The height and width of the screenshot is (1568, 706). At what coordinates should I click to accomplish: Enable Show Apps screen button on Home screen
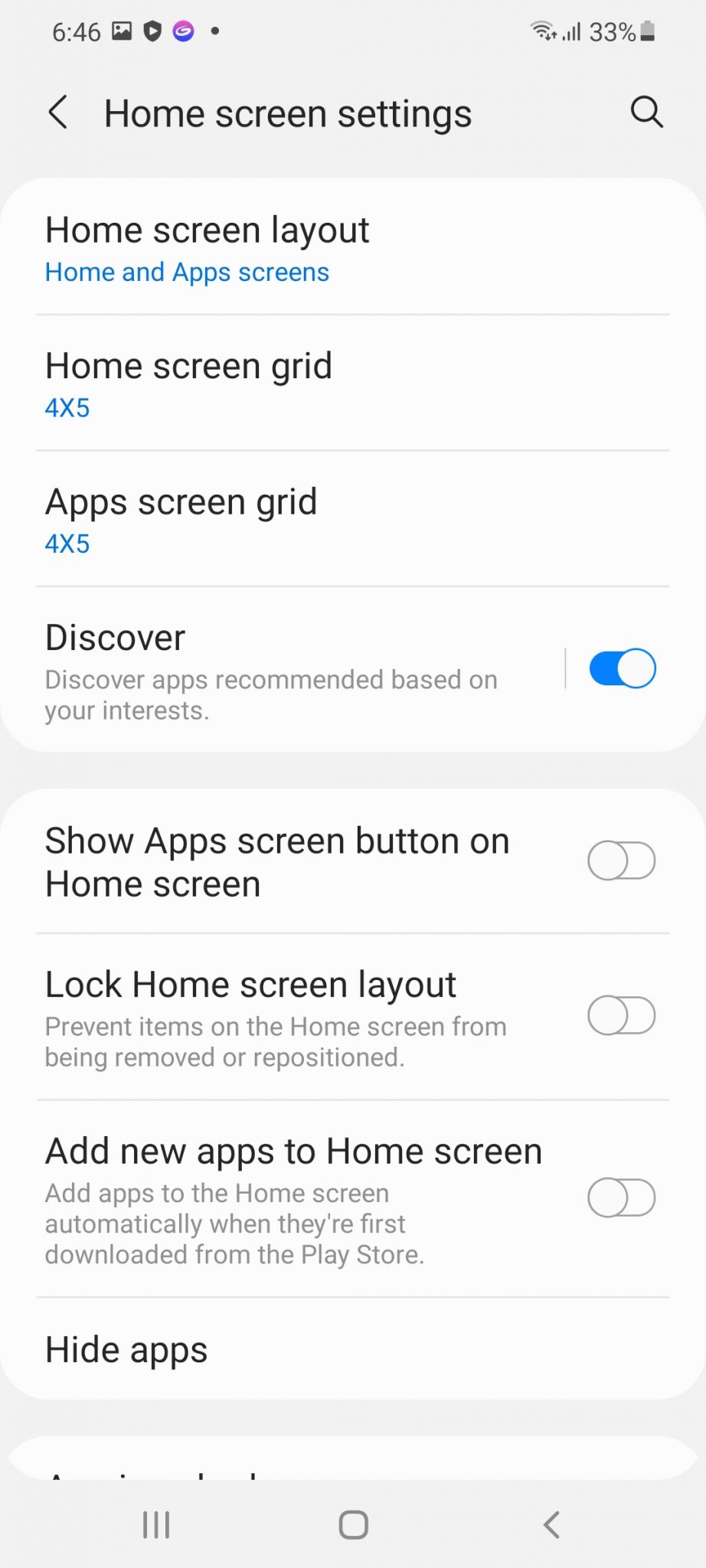[621, 861]
